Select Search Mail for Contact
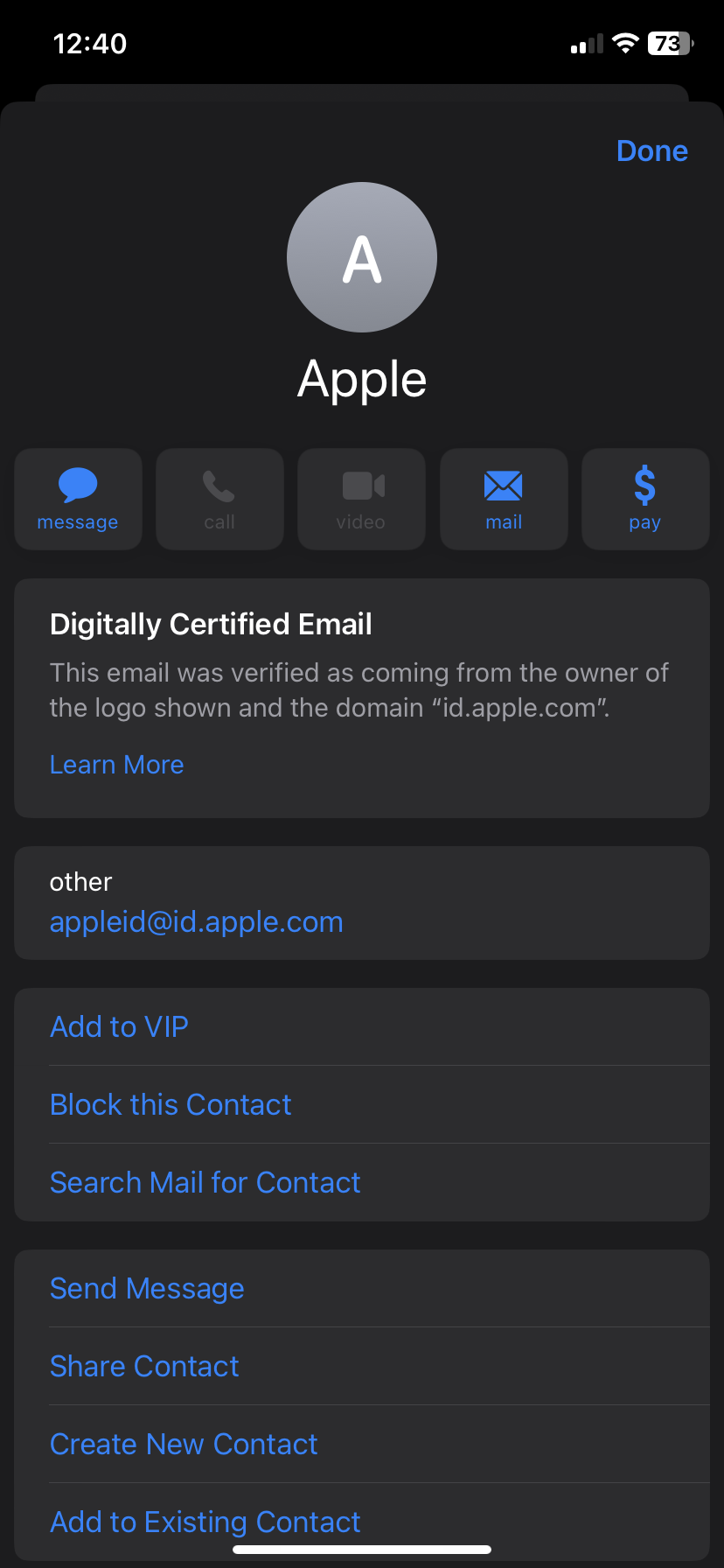Image resolution: width=724 pixels, height=1568 pixels. point(205,1182)
